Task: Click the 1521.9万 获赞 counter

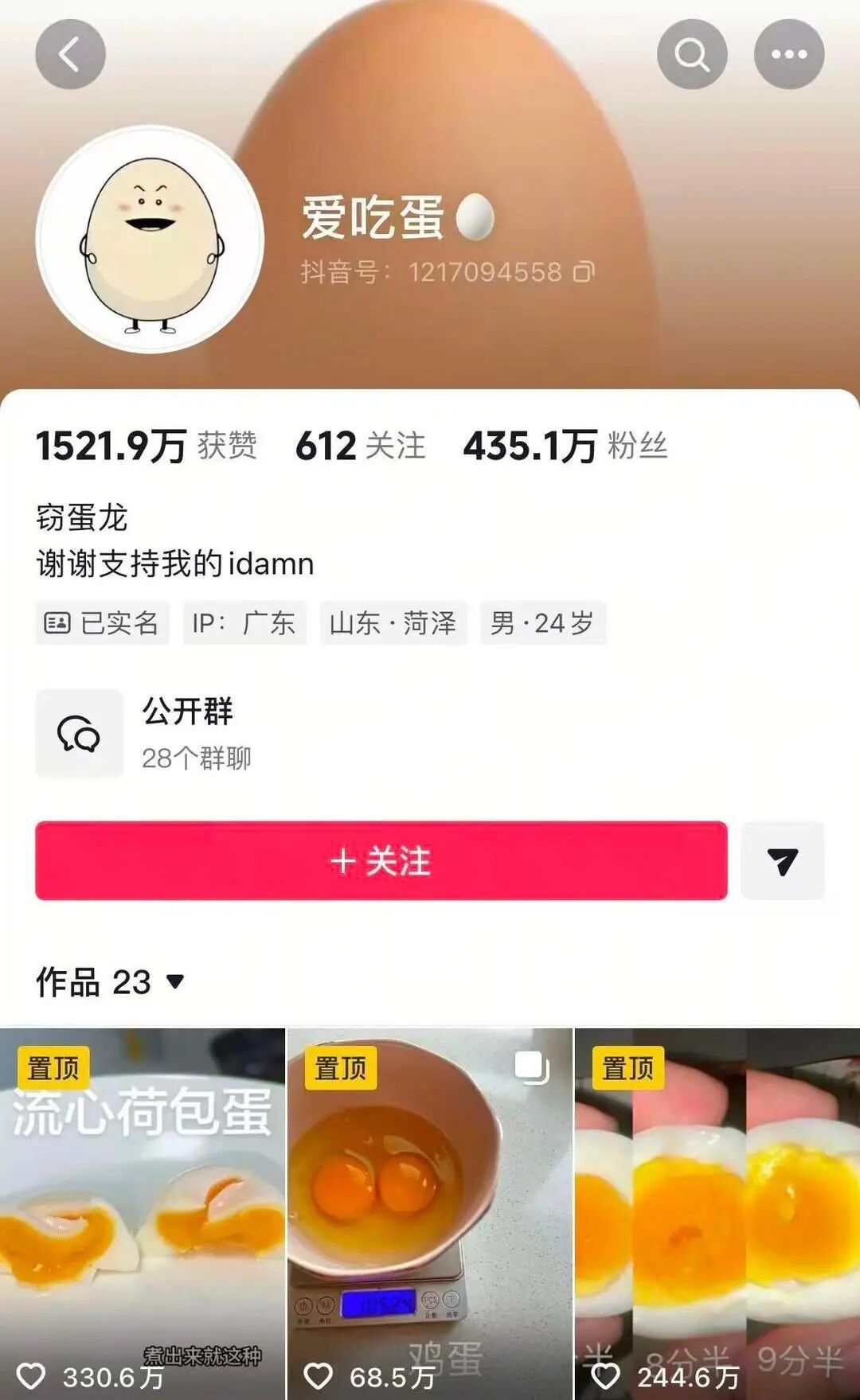Action: 147,446
